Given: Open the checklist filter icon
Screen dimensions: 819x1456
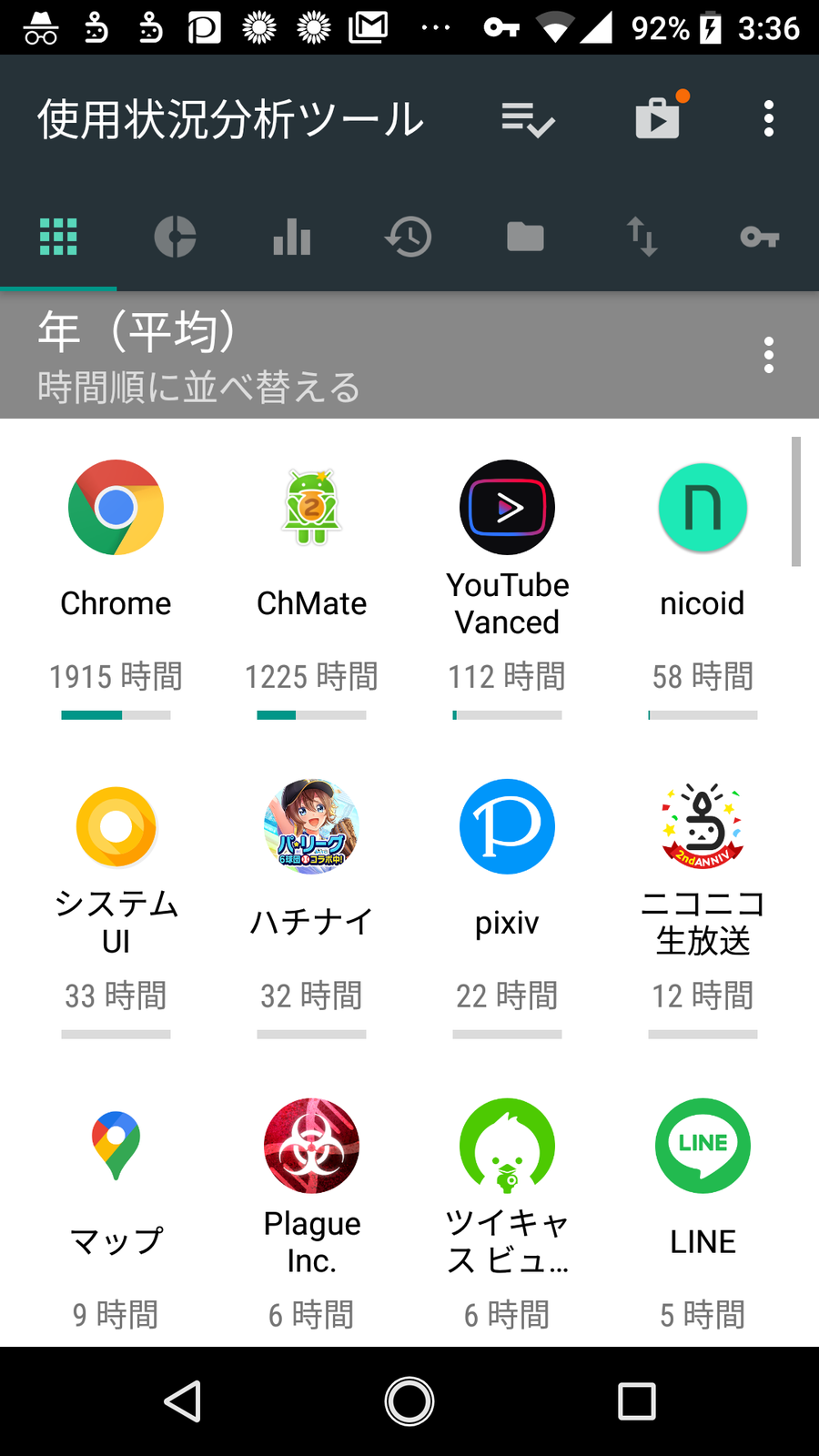Looking at the screenshot, I should pos(528,119).
